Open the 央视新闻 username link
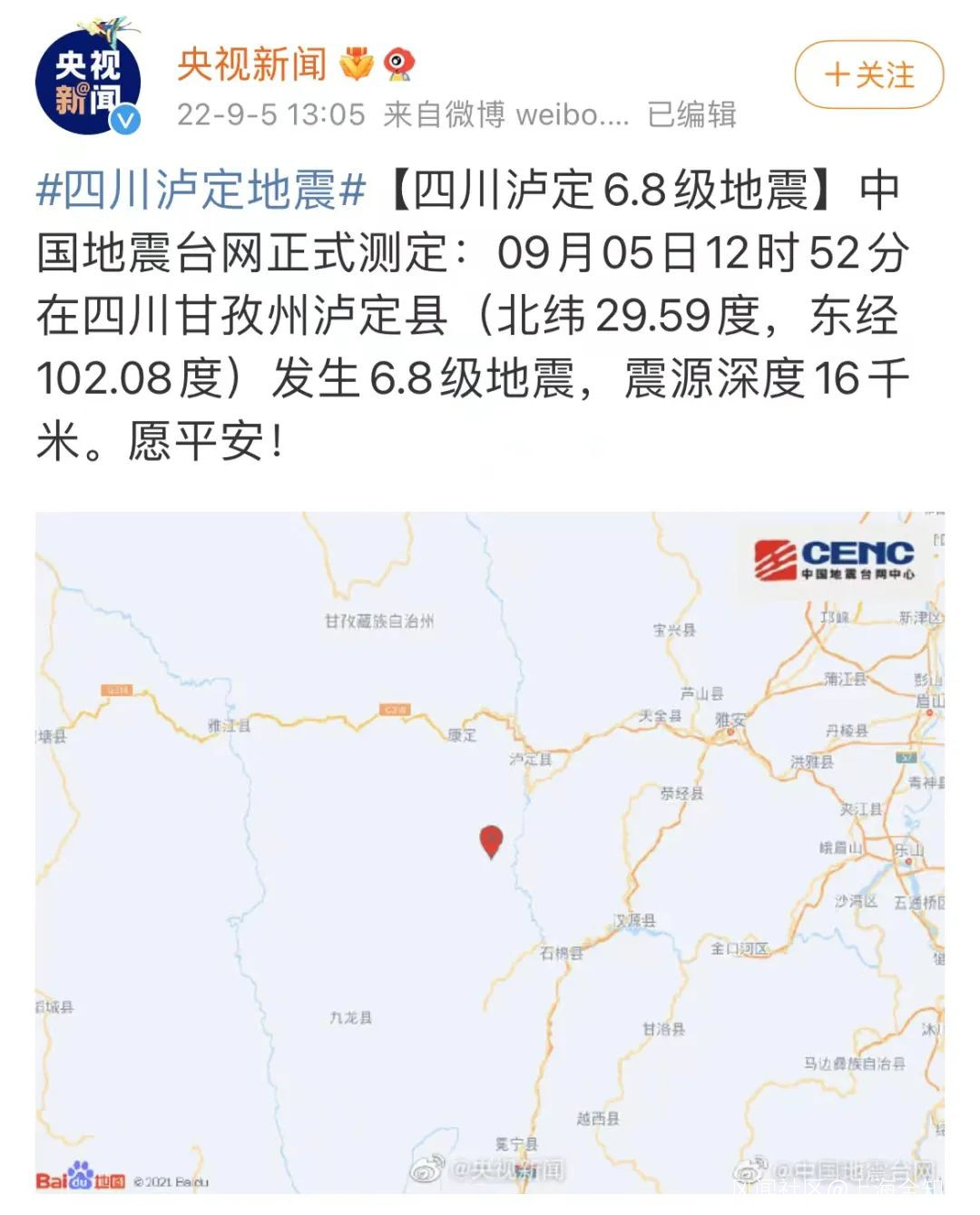The height and width of the screenshot is (1215, 980). click(x=251, y=64)
